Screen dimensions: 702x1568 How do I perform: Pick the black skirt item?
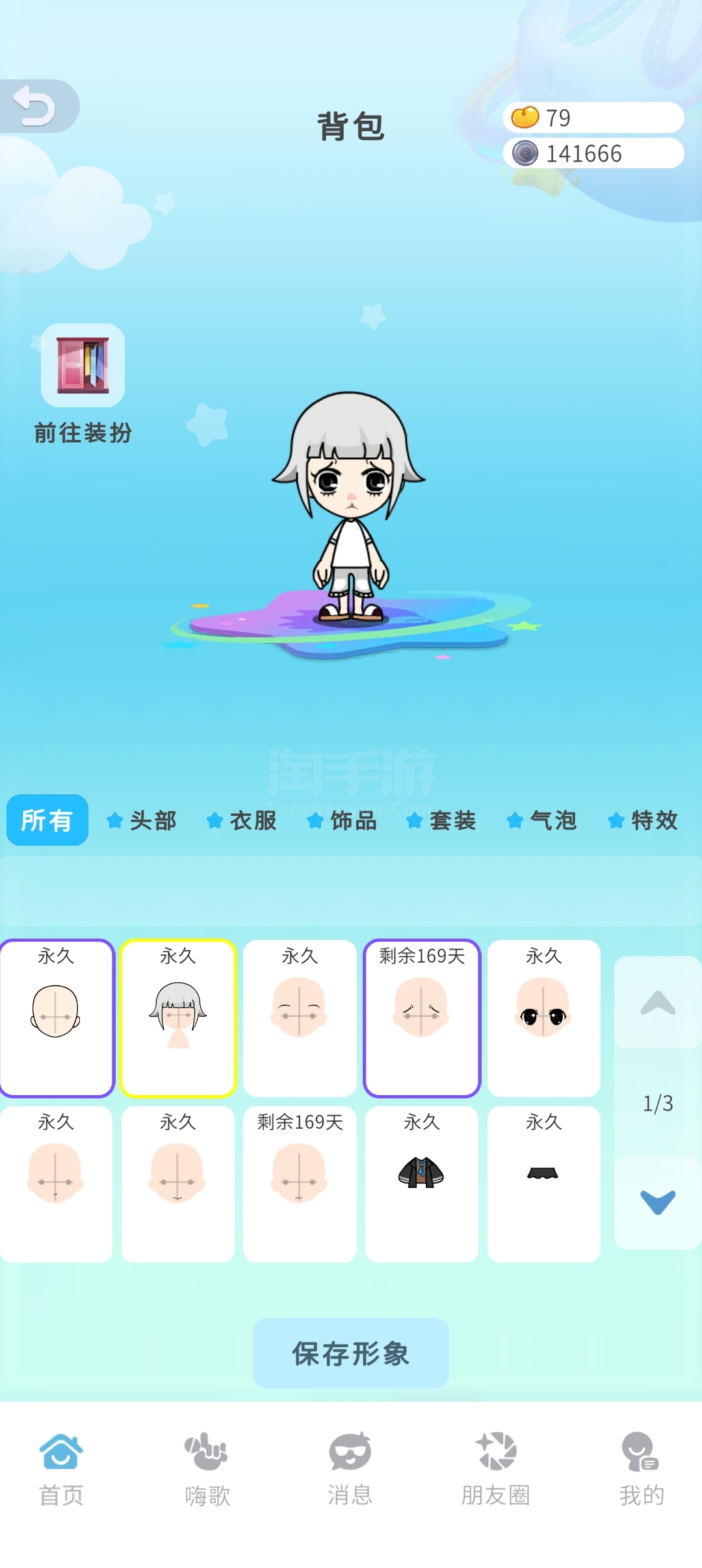coord(543,1183)
